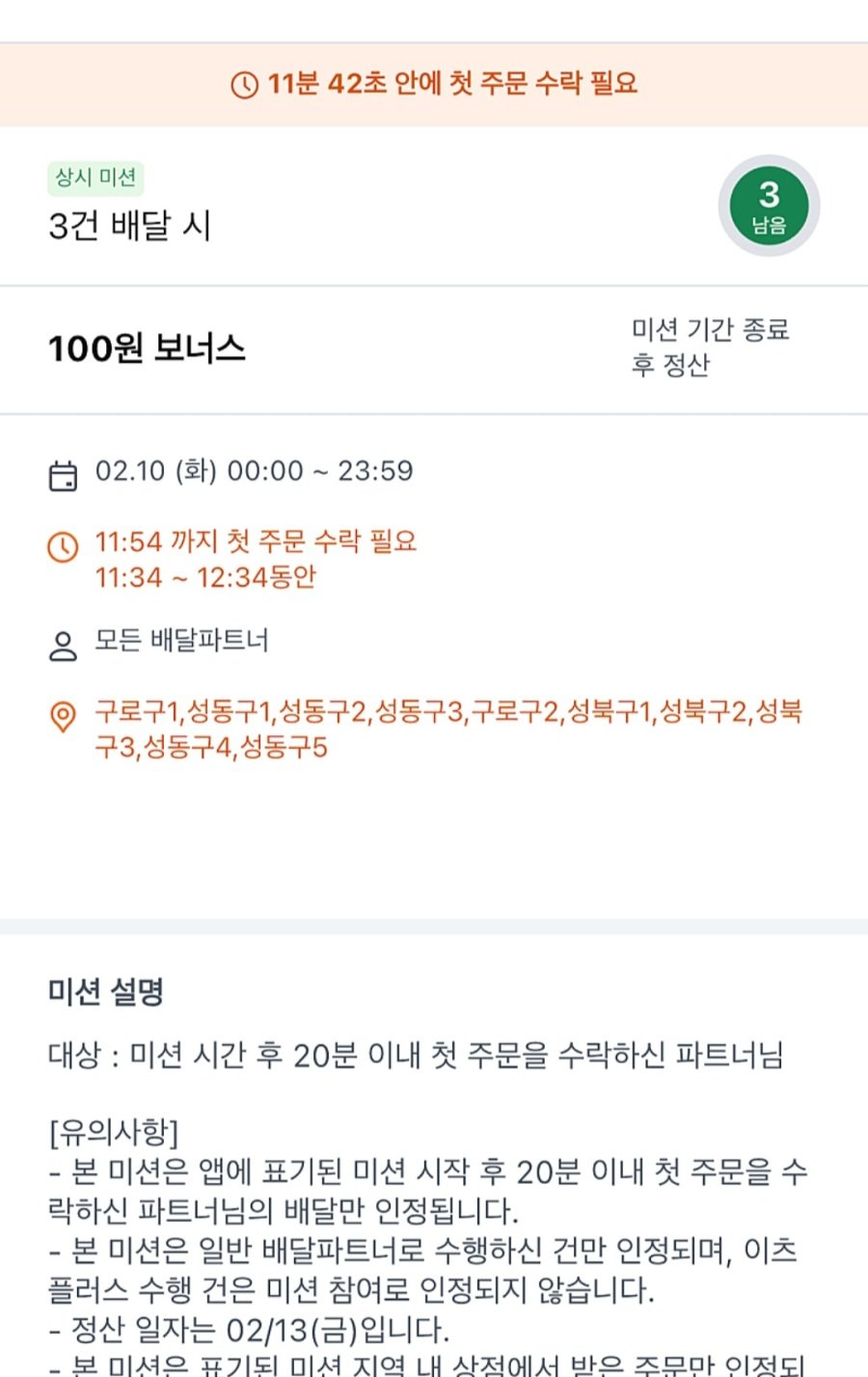The image size is (868, 1377).
Task: Click the delivery partner person icon
Action: [x=65, y=641]
